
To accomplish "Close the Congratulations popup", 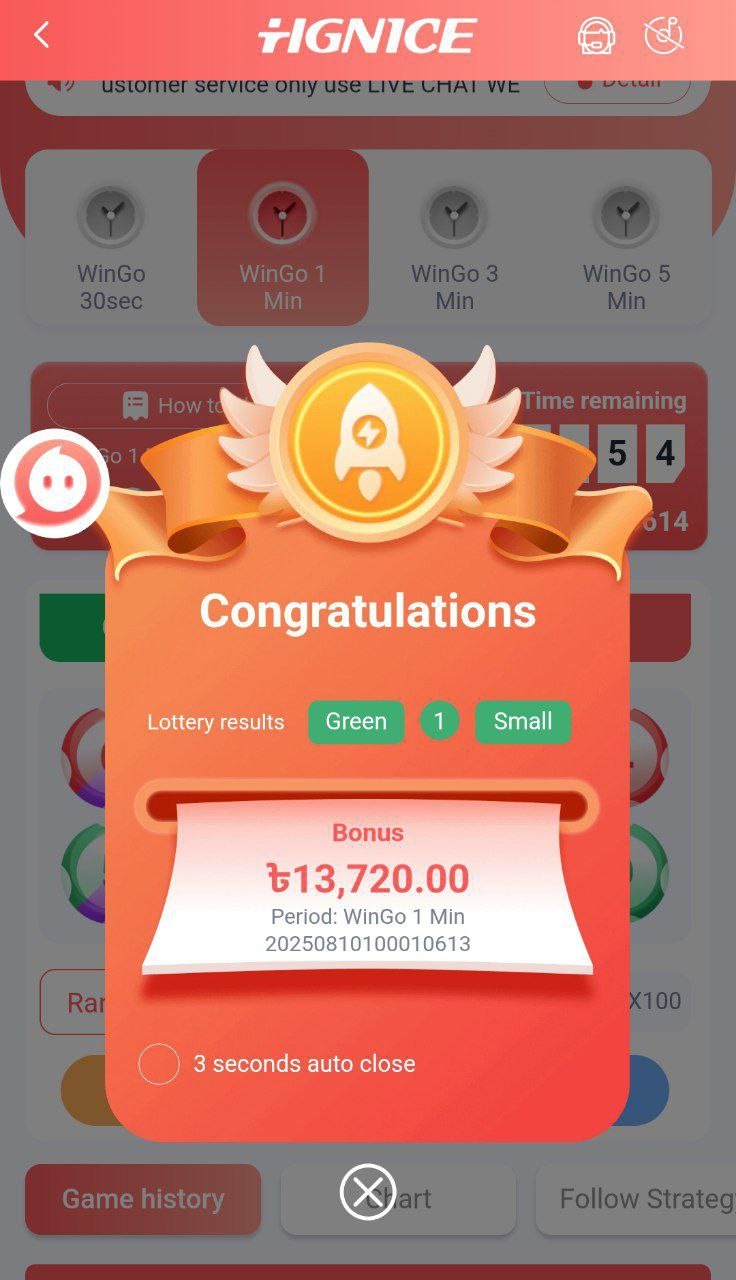I will coord(367,1191).
